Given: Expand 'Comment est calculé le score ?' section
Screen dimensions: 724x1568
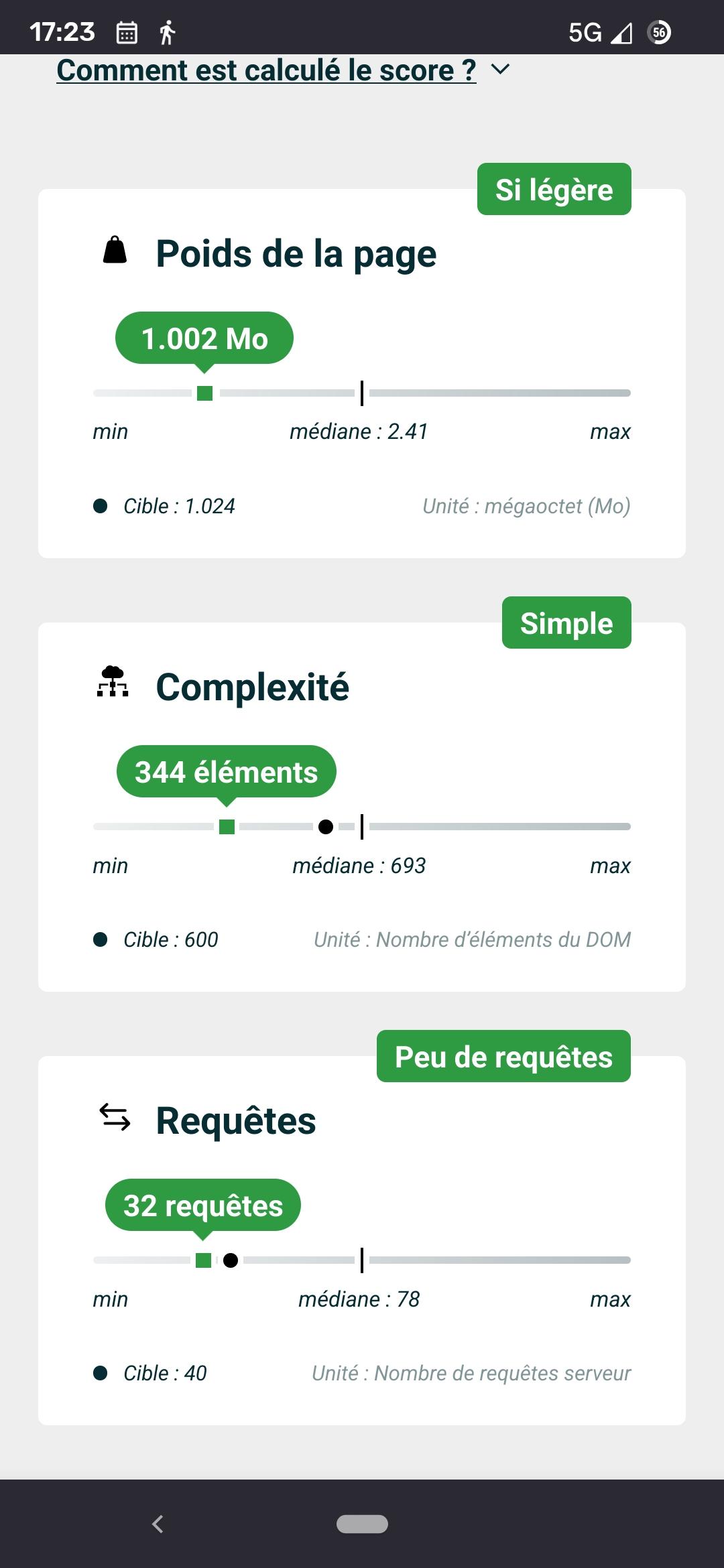Looking at the screenshot, I should [x=282, y=70].
